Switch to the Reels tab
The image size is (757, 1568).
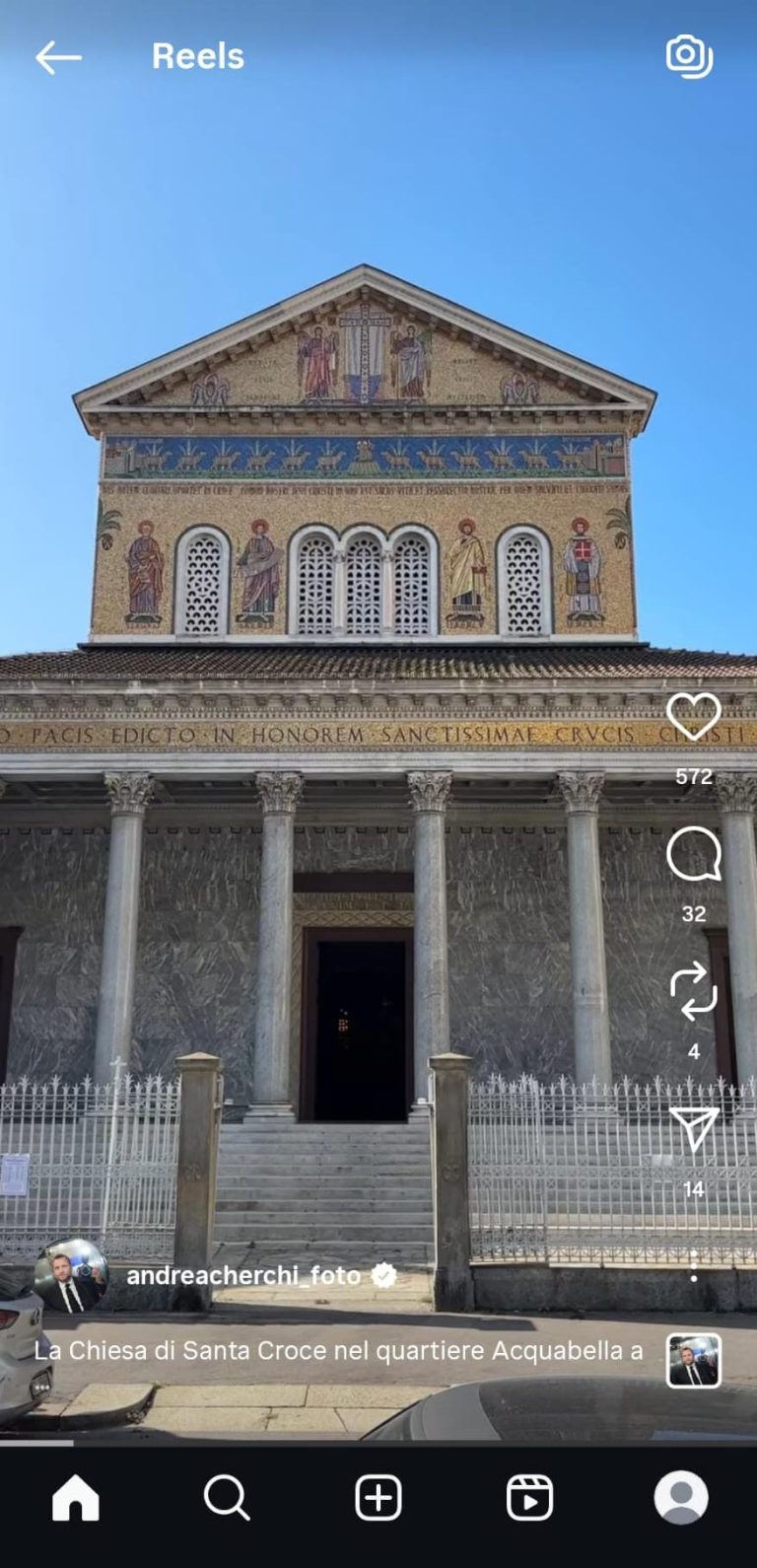pyautogui.click(x=529, y=1499)
